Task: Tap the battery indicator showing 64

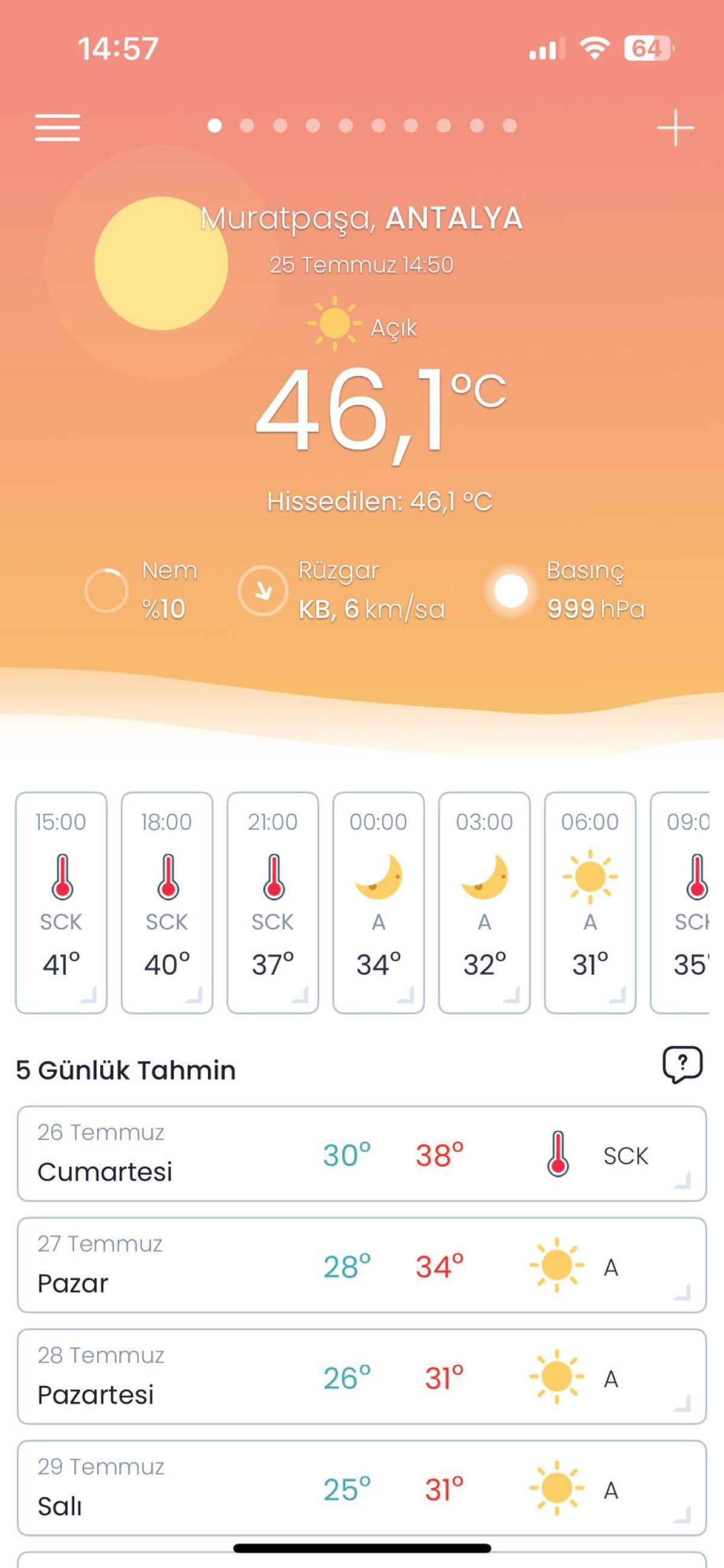Action: coord(647,48)
